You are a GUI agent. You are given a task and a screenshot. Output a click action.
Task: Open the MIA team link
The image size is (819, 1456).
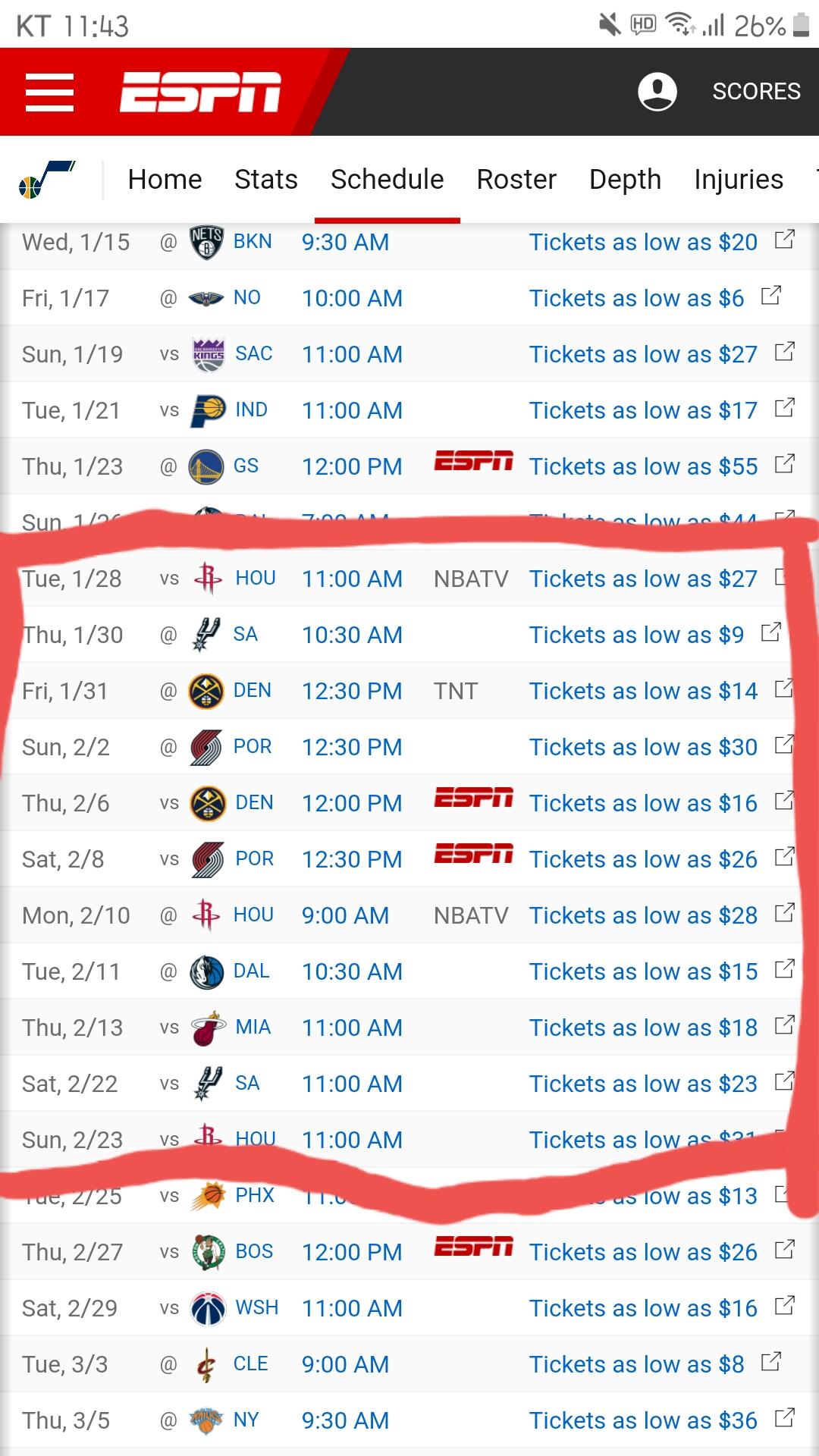coord(253,1028)
